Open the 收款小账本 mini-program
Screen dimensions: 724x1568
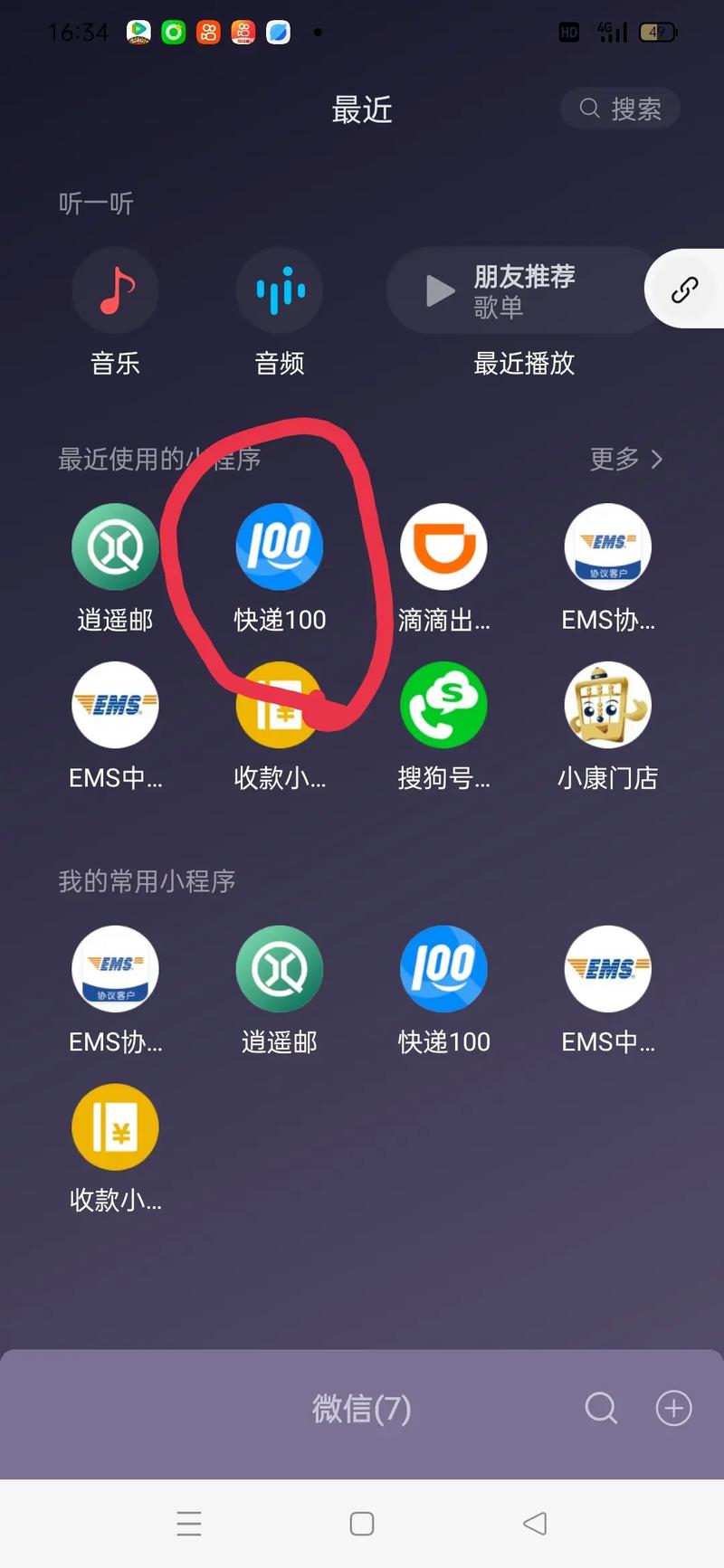click(x=280, y=706)
